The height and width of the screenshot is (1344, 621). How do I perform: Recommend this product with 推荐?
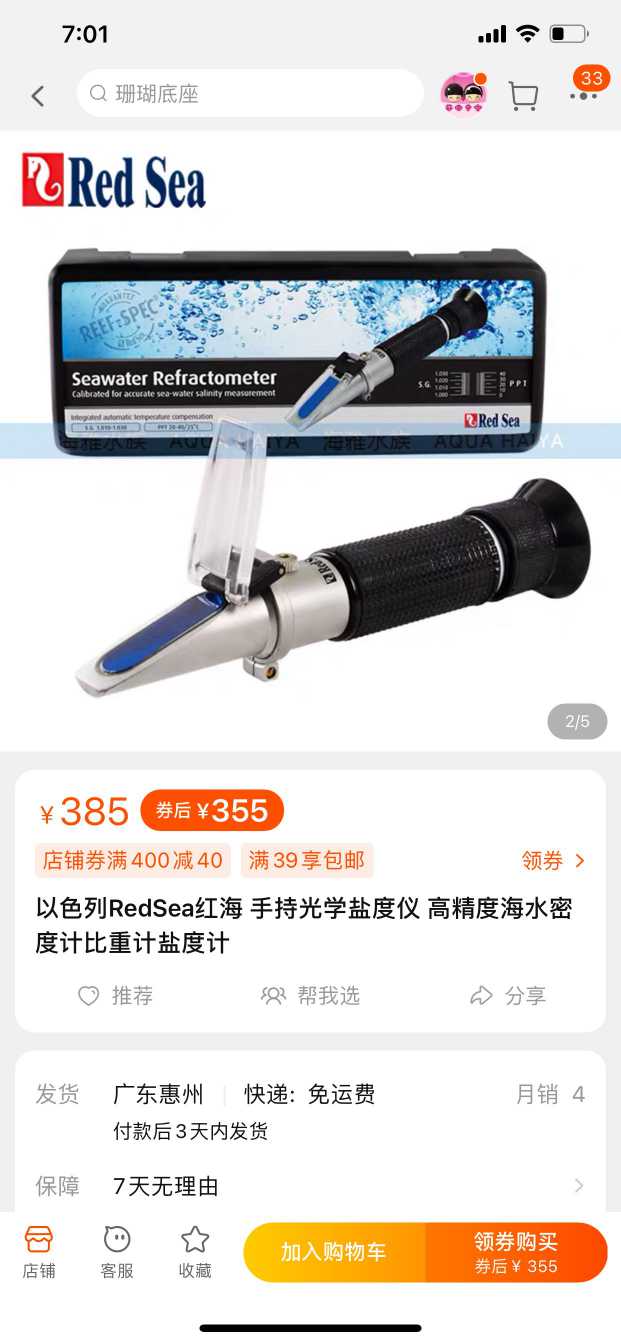116,996
